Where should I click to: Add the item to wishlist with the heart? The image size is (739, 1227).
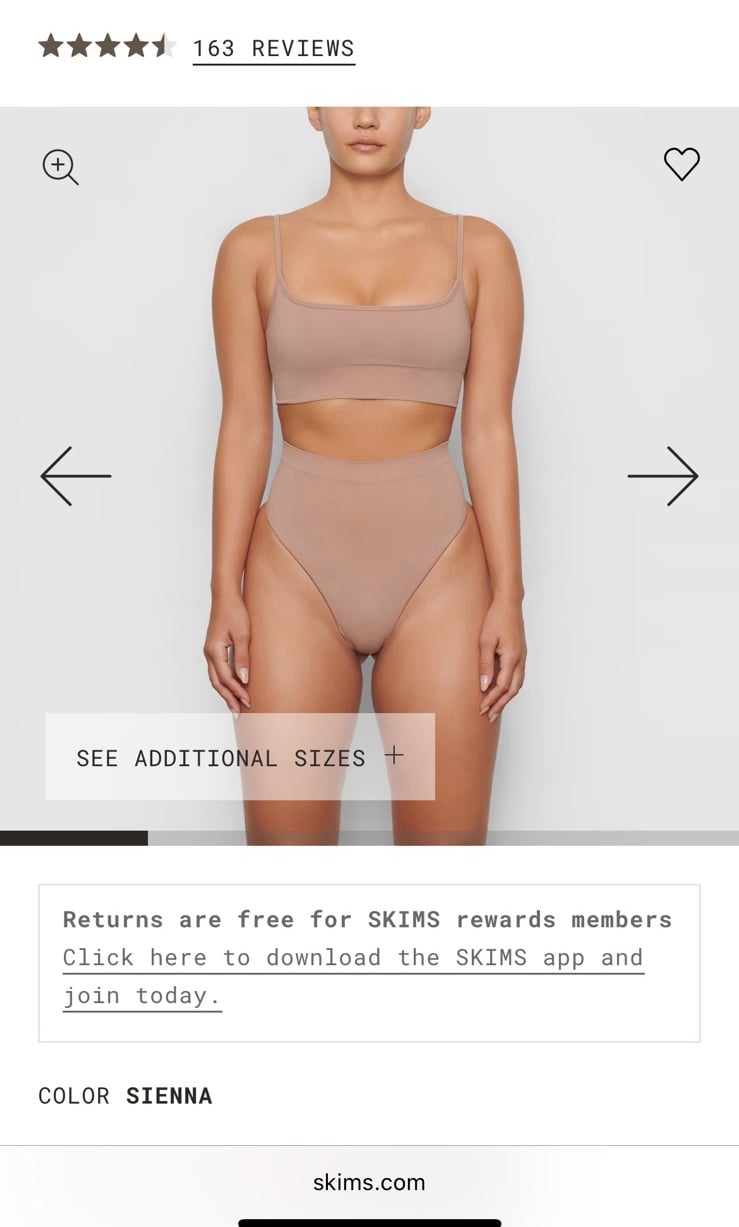(x=682, y=164)
